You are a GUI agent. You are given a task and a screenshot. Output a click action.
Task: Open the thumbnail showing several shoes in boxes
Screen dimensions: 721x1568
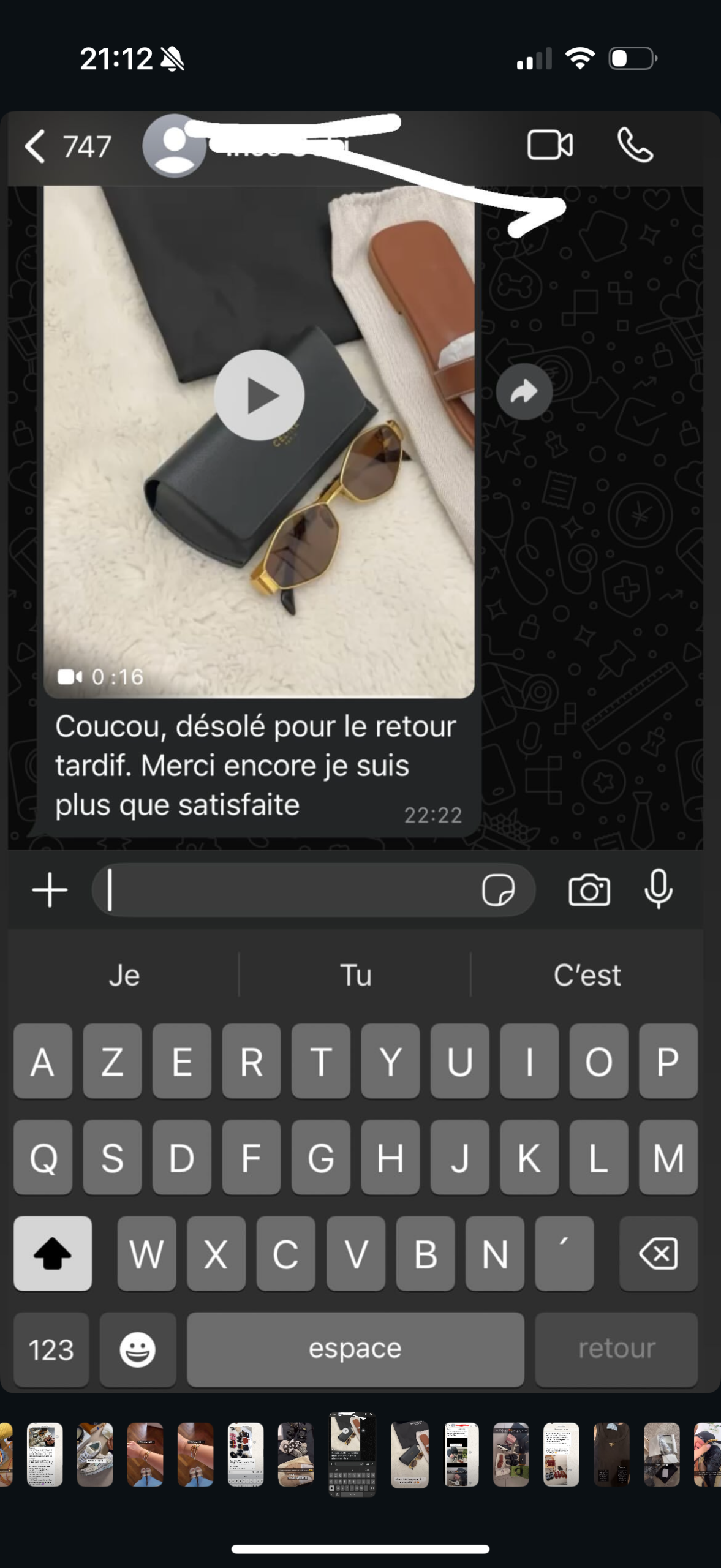pyautogui.click(x=511, y=1454)
